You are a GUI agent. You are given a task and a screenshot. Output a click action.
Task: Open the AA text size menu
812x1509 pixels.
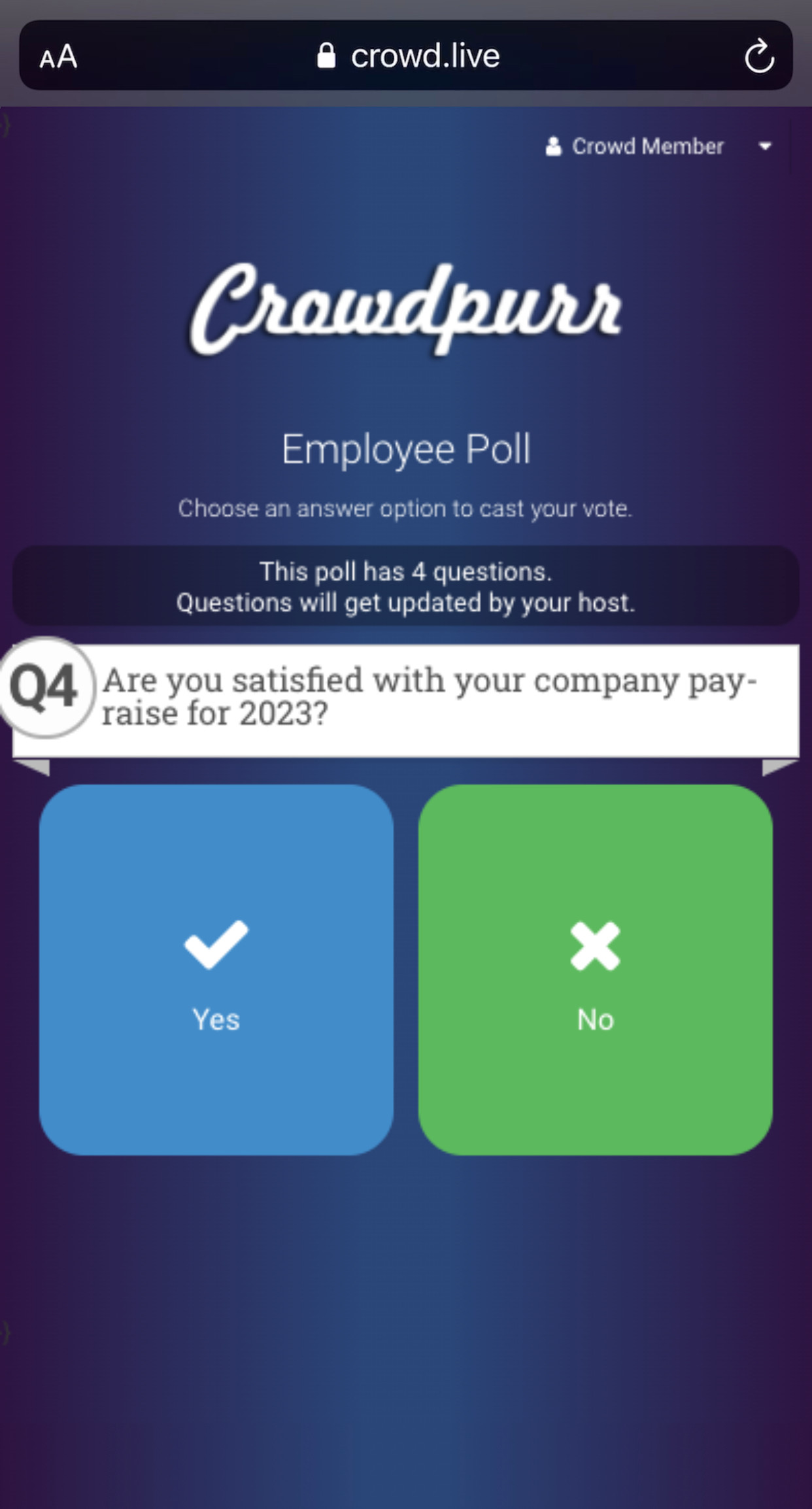click(x=58, y=57)
